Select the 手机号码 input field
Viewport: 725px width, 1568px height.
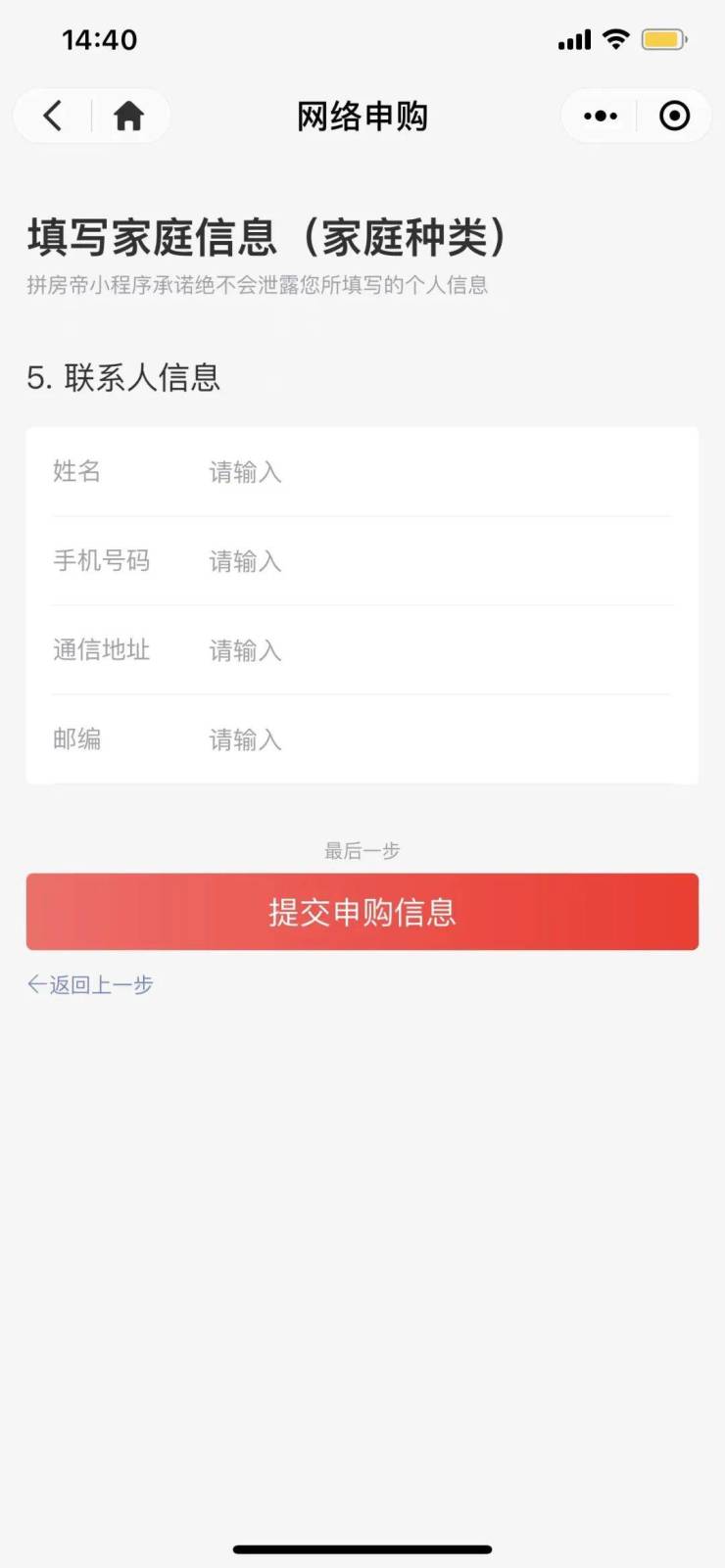(431, 561)
